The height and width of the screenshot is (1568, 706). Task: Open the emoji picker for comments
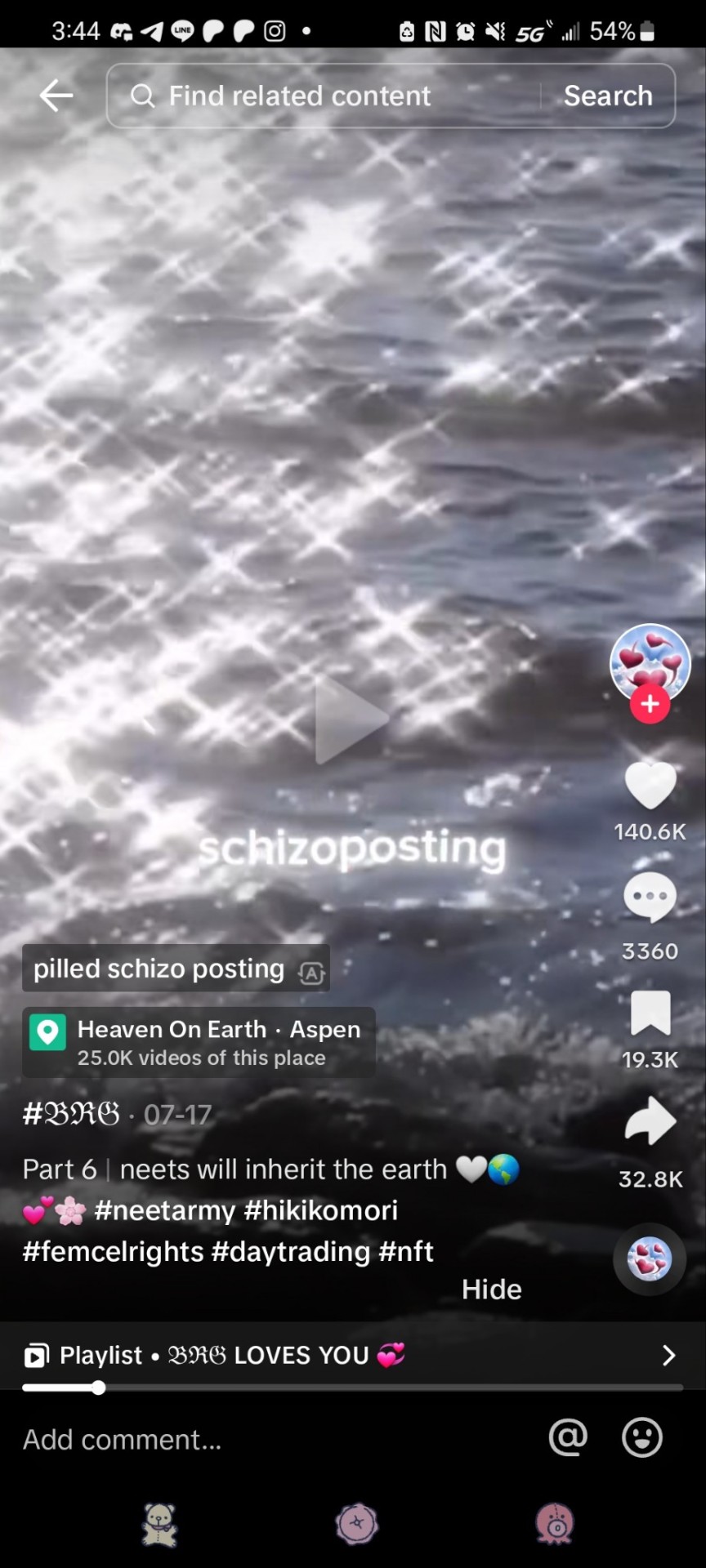[x=642, y=1437]
